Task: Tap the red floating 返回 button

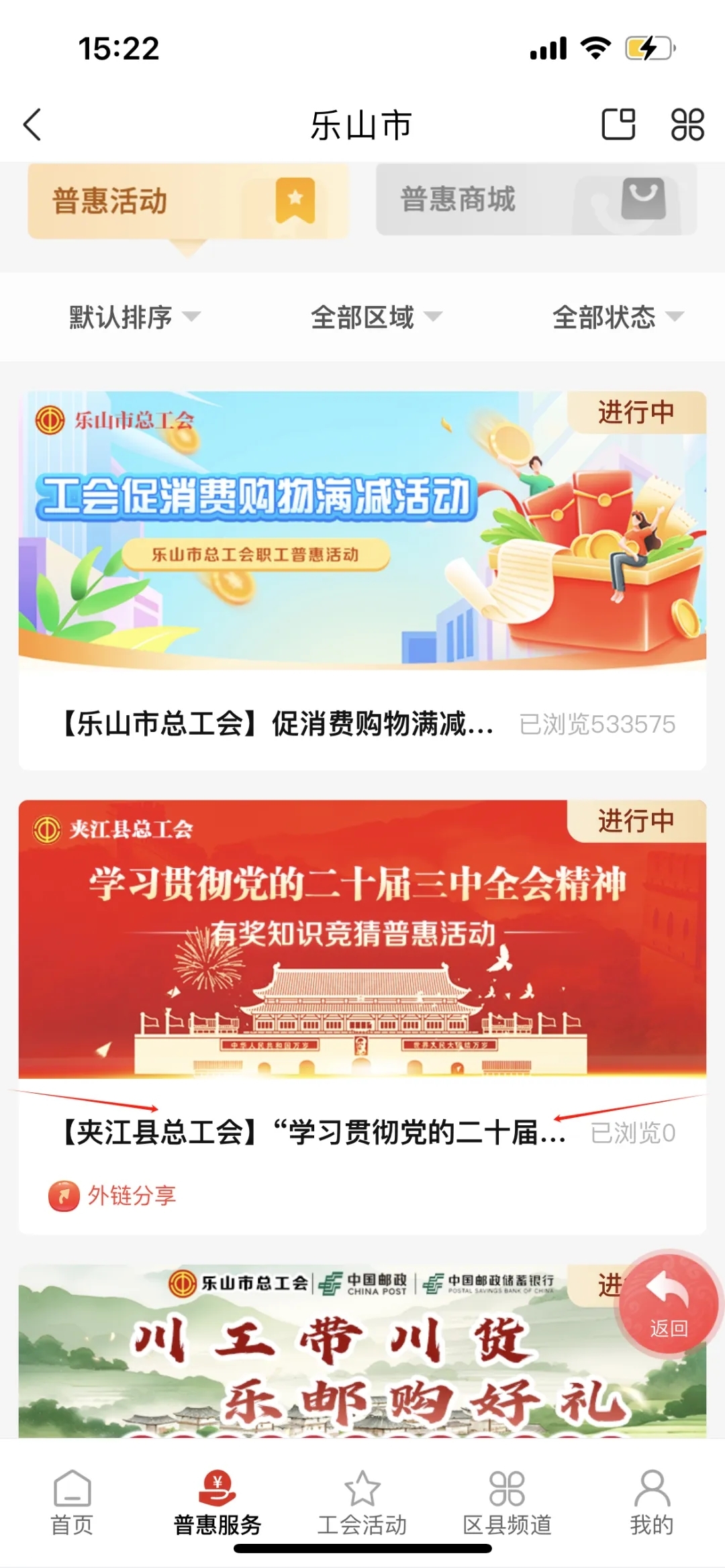Action: pyautogui.click(x=668, y=1302)
